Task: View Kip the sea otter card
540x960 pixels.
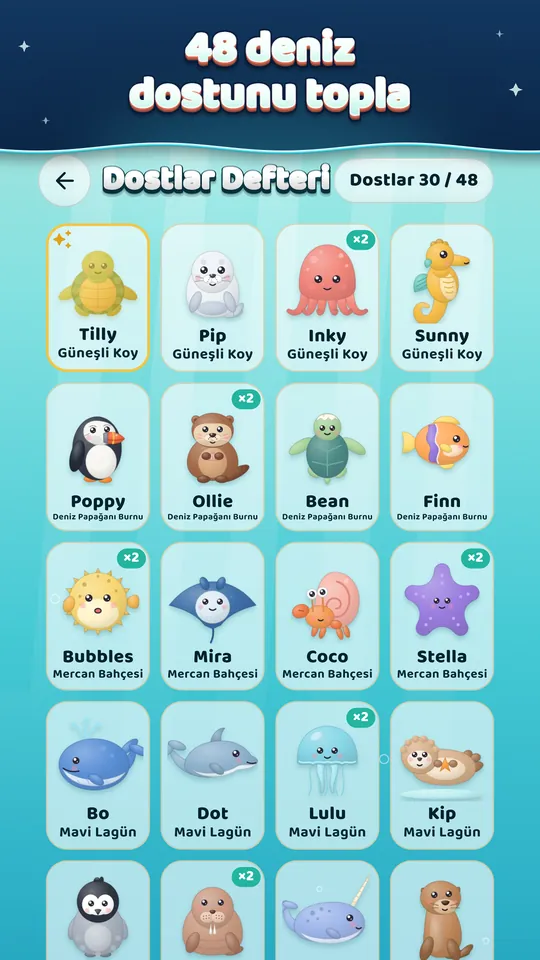Action: point(442,775)
